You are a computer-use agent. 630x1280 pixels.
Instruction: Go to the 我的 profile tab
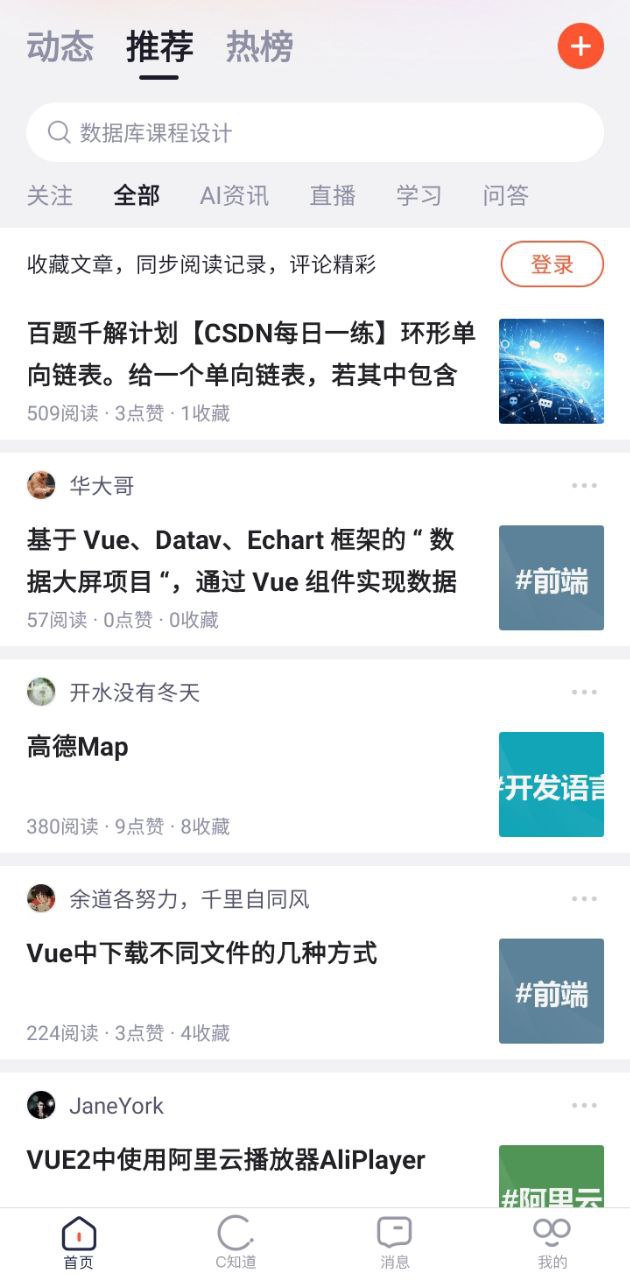click(552, 1243)
